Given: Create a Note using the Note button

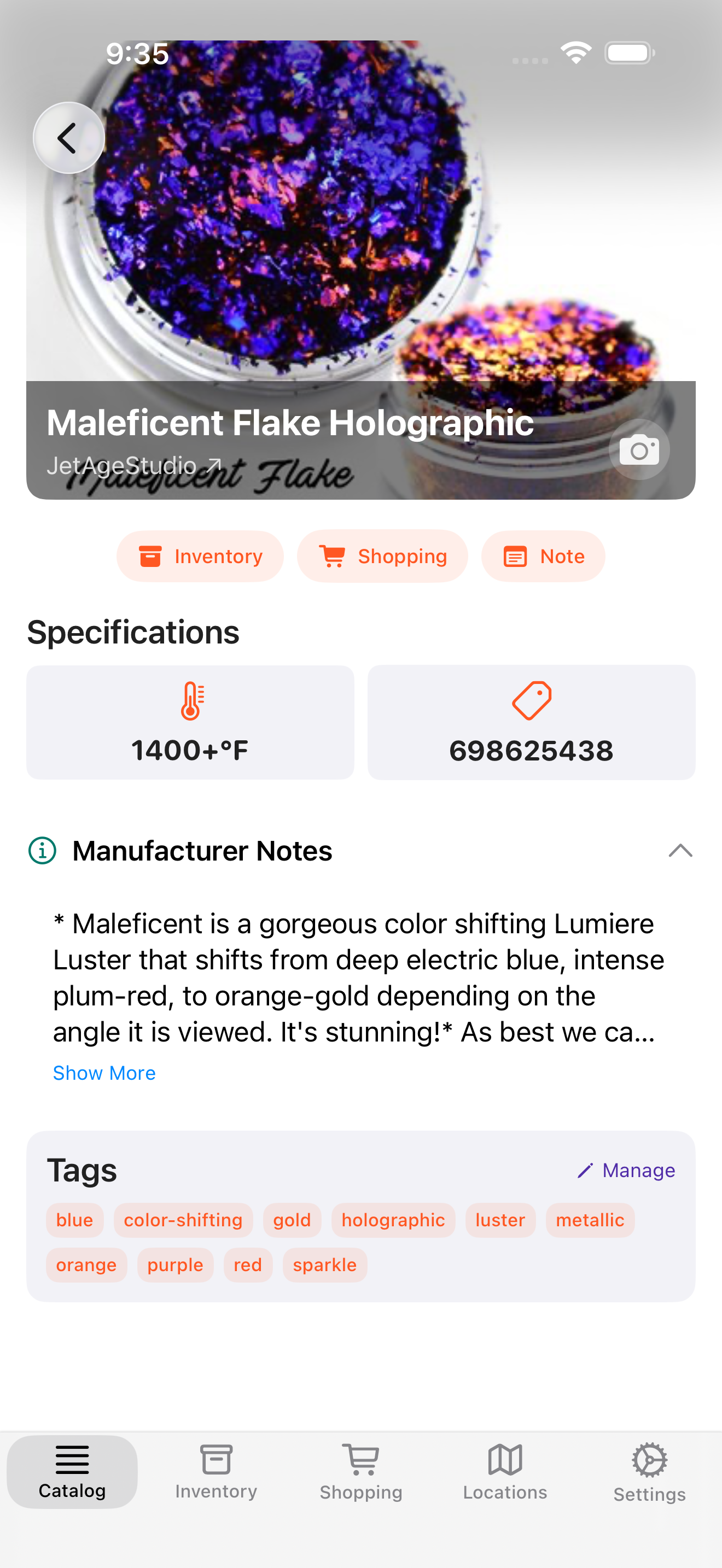Looking at the screenshot, I should tap(543, 555).
